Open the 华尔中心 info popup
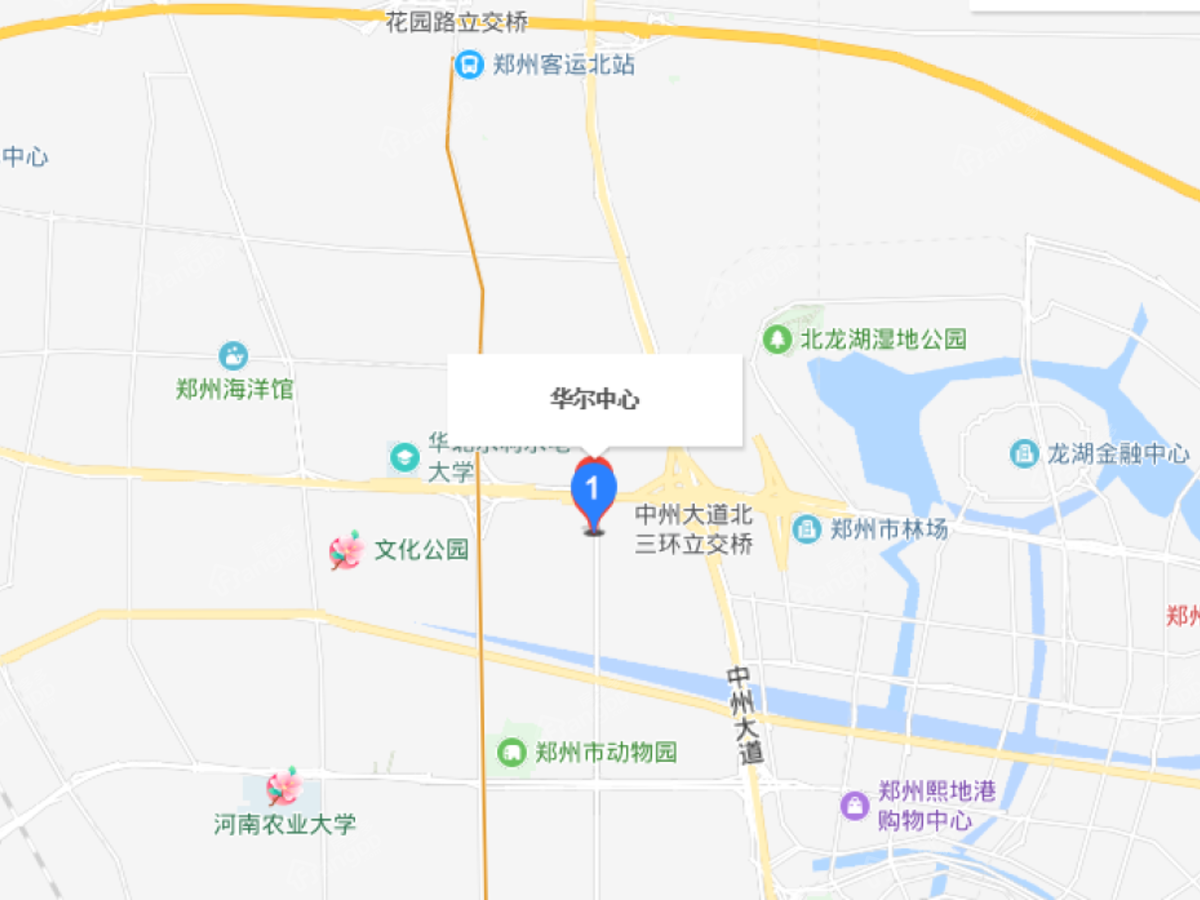This screenshot has width=1200, height=900. (x=594, y=400)
